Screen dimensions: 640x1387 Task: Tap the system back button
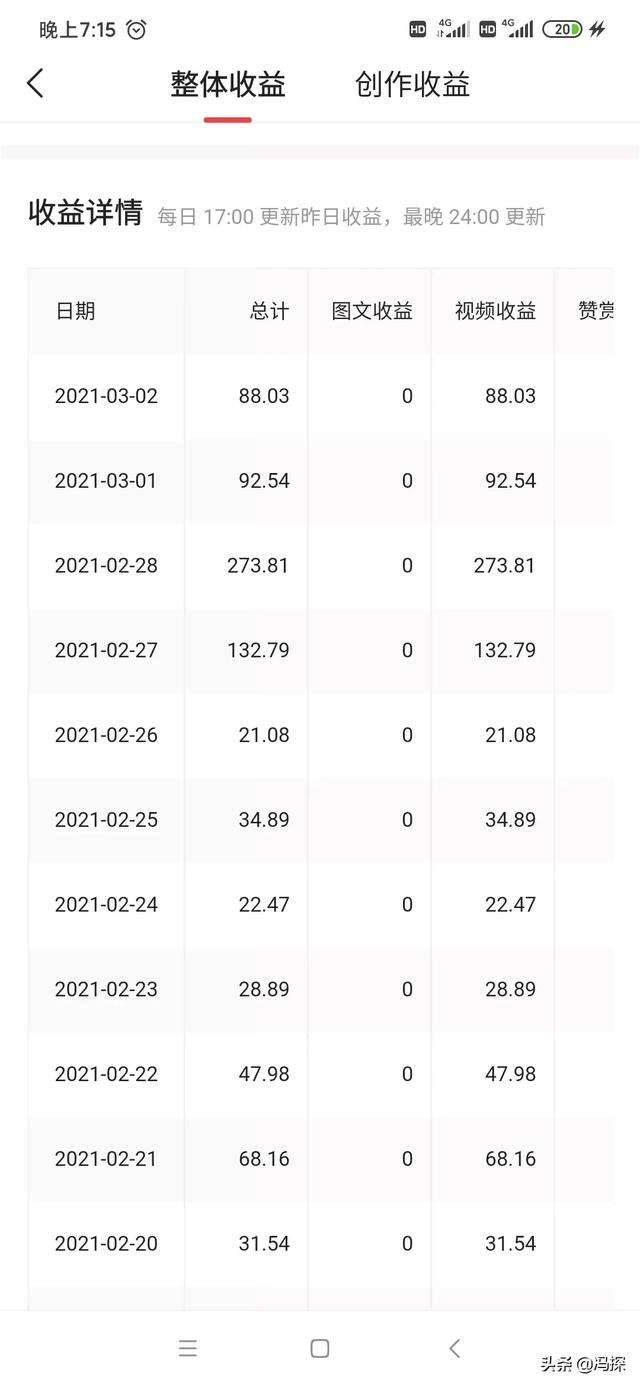pyautogui.click(x=454, y=1349)
